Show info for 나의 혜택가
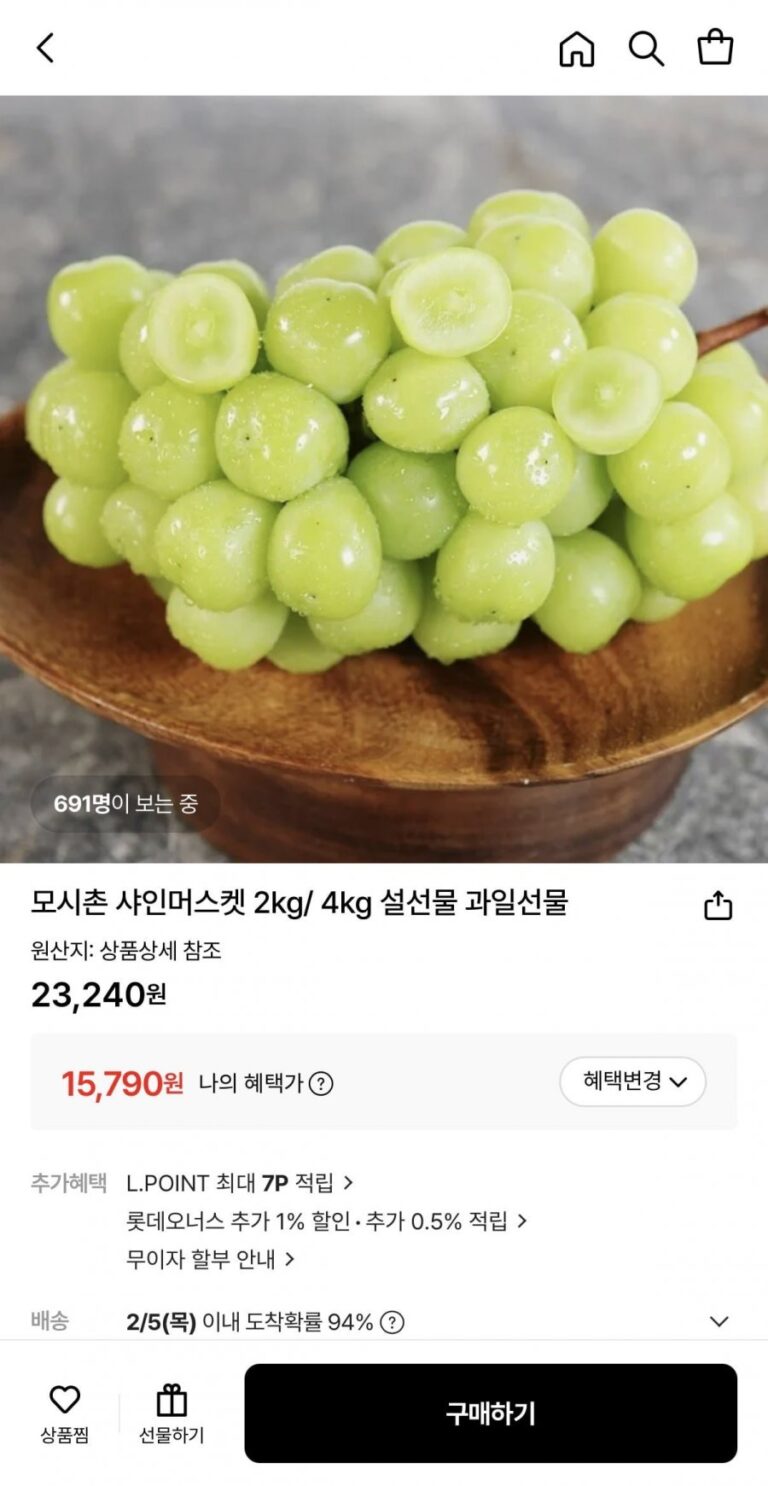The image size is (768, 1486). pyautogui.click(x=321, y=1083)
